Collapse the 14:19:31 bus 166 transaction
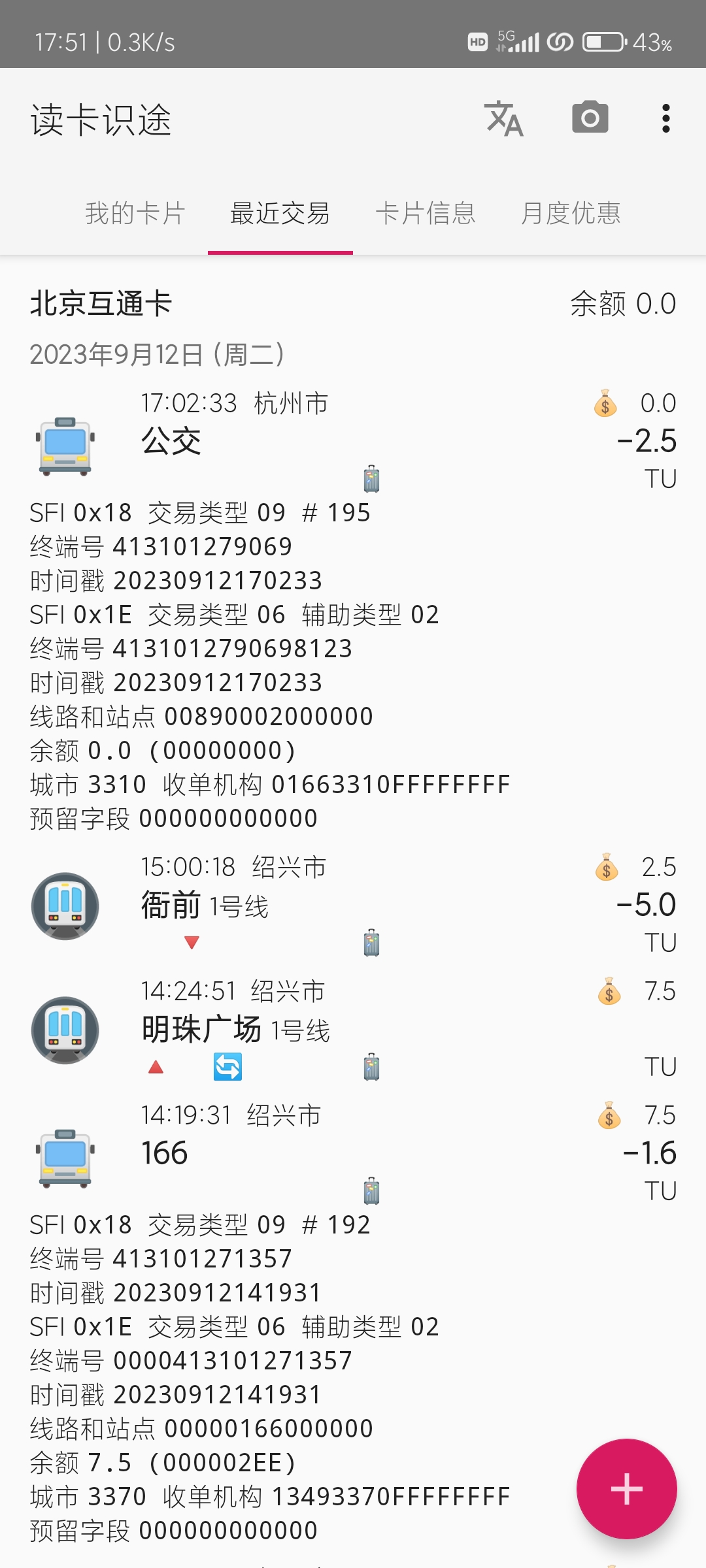This screenshot has height=1568, width=706. click(x=353, y=1153)
